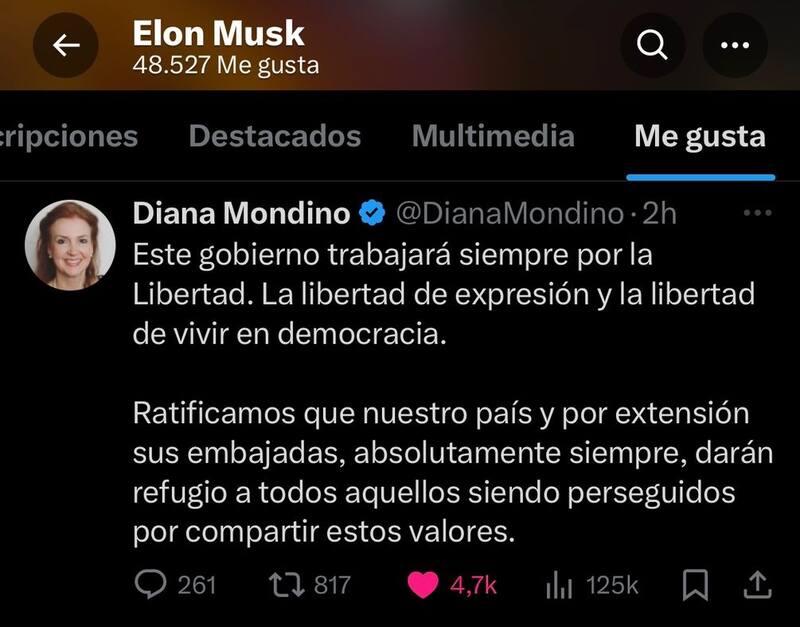Like Diana Mondino's post

point(423,584)
